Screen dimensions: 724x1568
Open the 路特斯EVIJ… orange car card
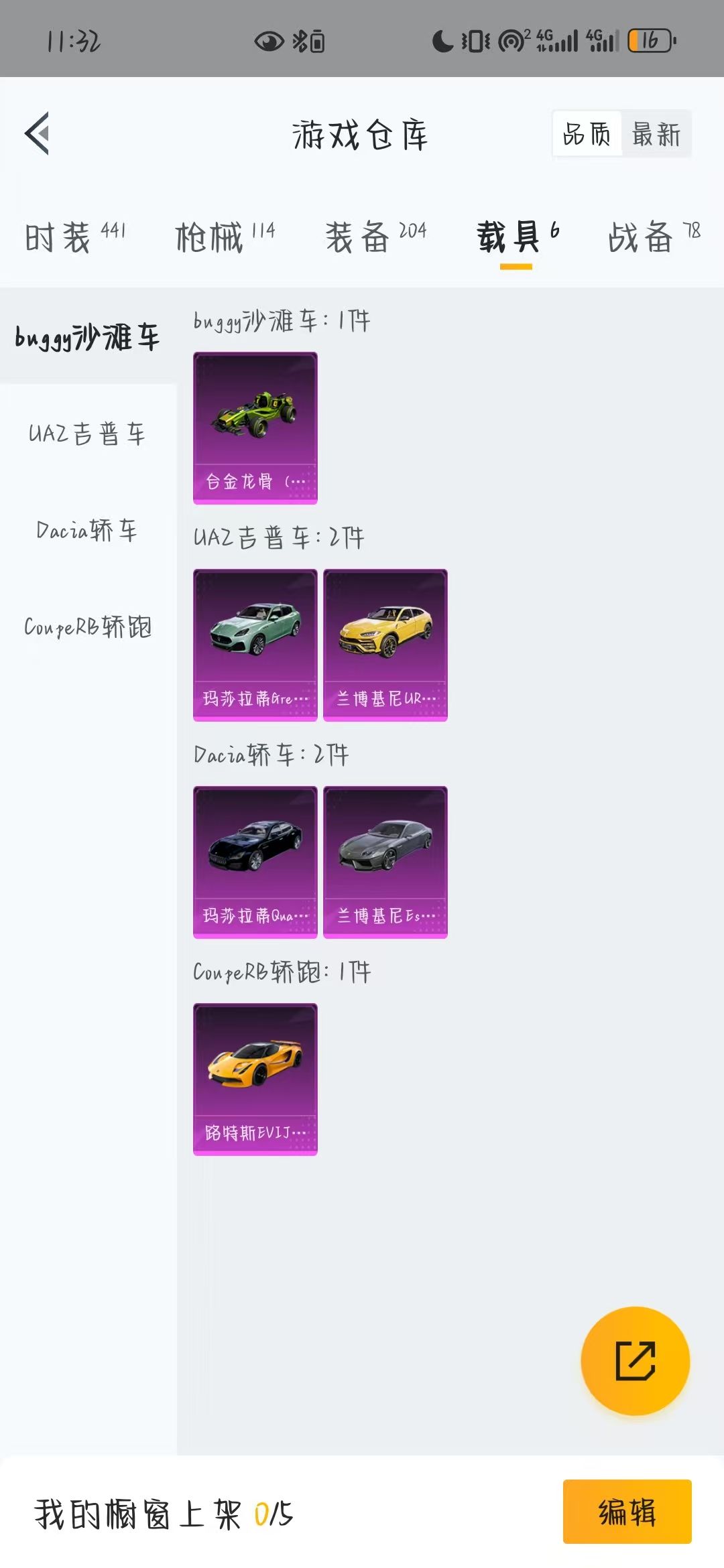pyautogui.click(x=255, y=1080)
